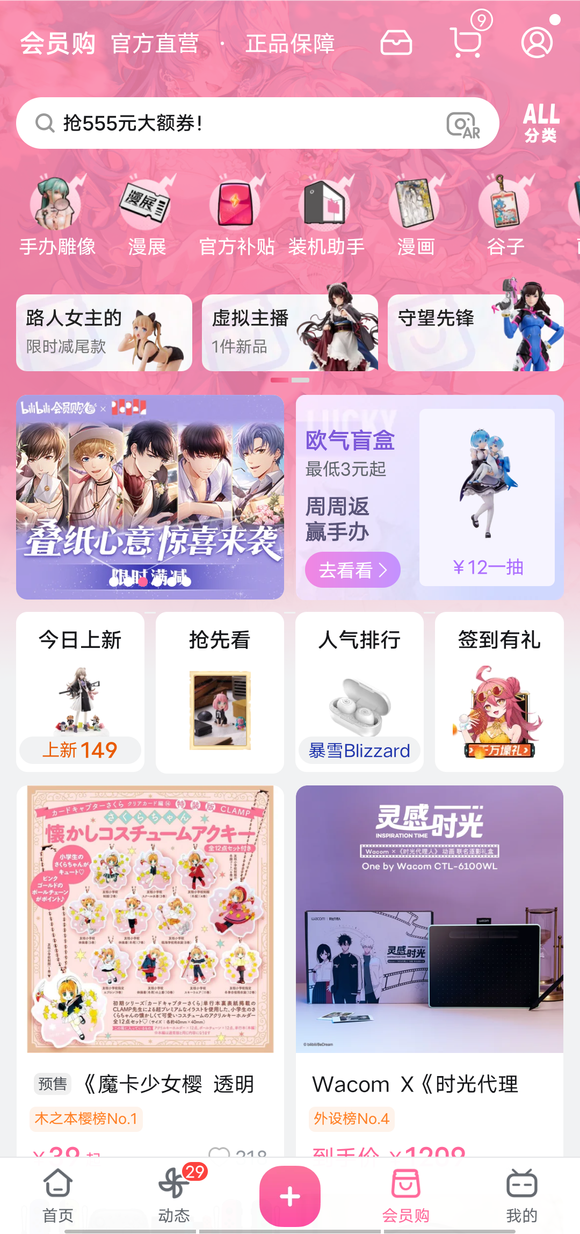Tap the 去看看 button in 欧气盲盒
The width and height of the screenshot is (580, 1234).
coord(353,570)
